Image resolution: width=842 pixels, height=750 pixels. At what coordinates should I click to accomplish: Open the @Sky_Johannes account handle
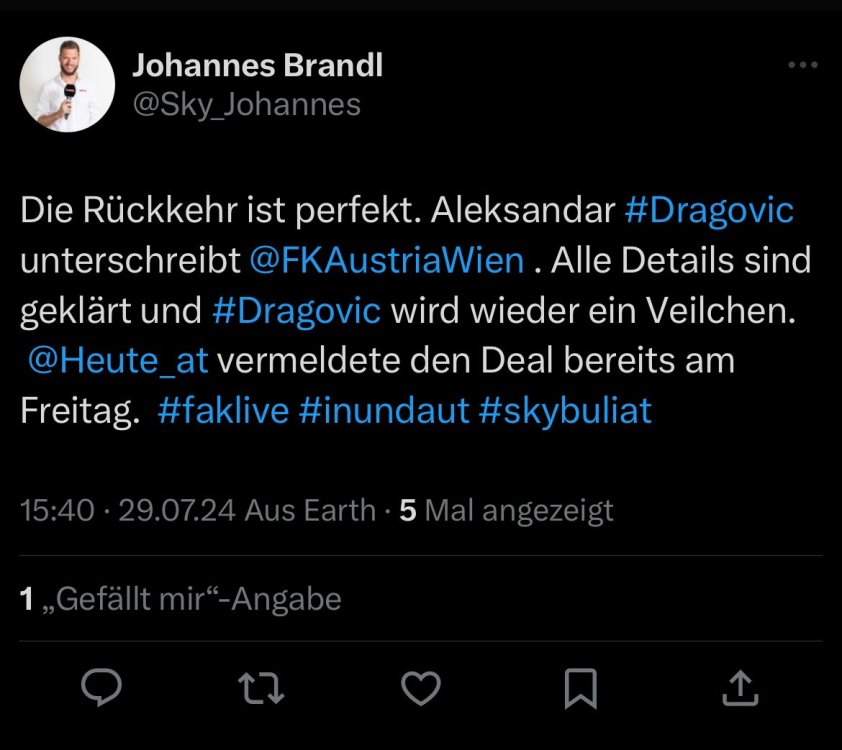[x=246, y=104]
